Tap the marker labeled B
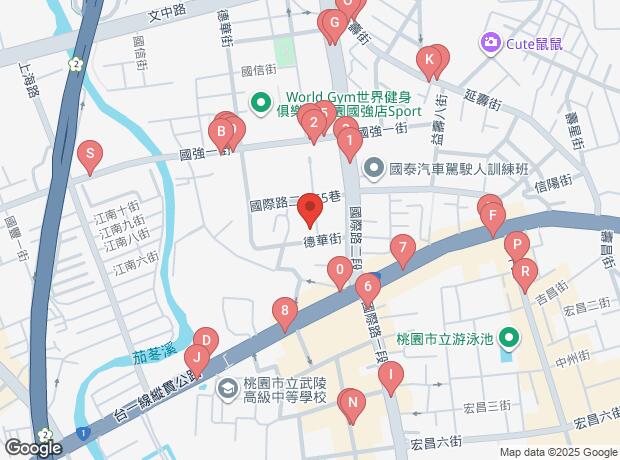Image resolution: width=620 pixels, height=460 pixels. point(220,130)
